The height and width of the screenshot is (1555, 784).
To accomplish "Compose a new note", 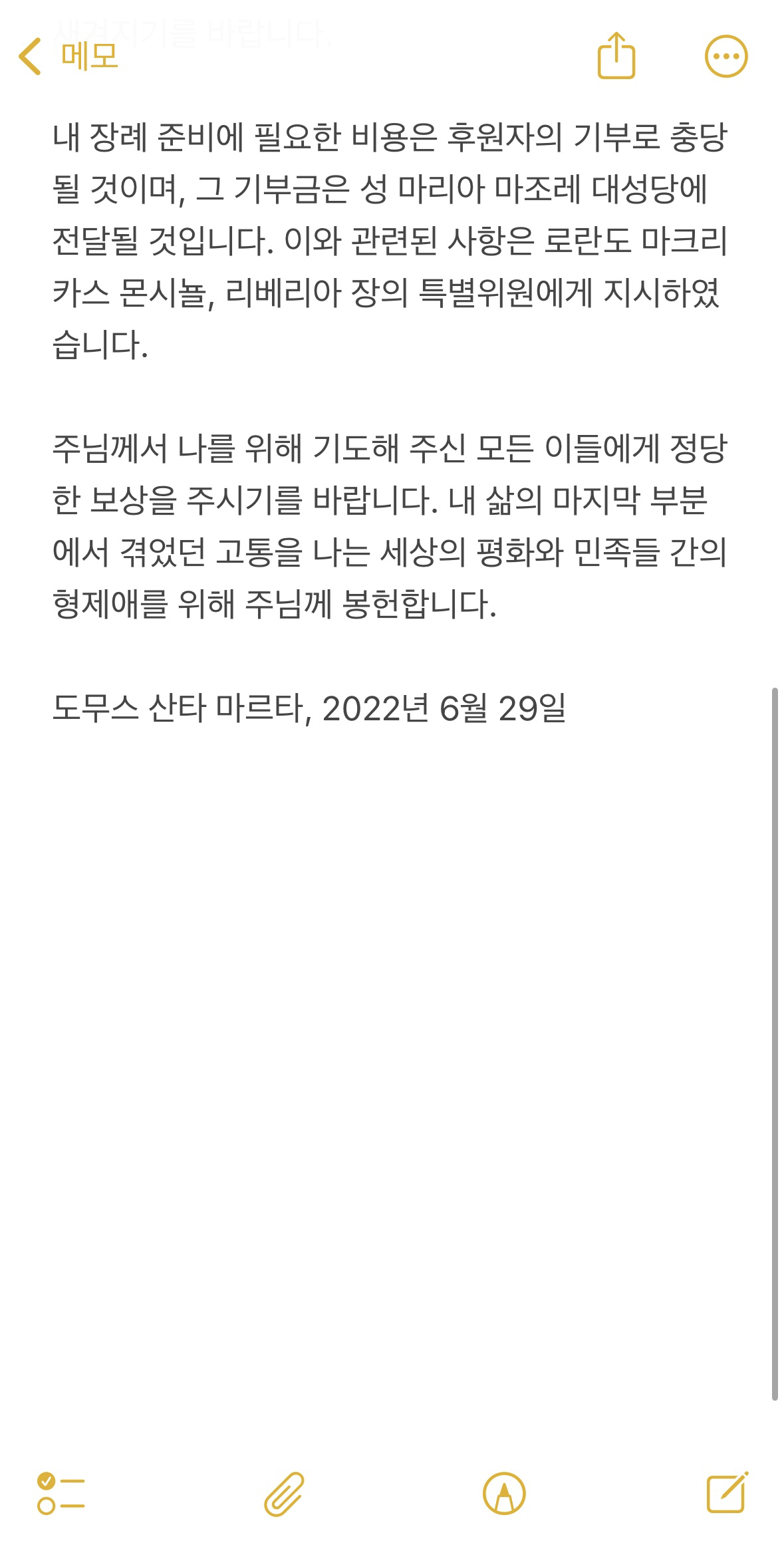I will pos(727,1492).
